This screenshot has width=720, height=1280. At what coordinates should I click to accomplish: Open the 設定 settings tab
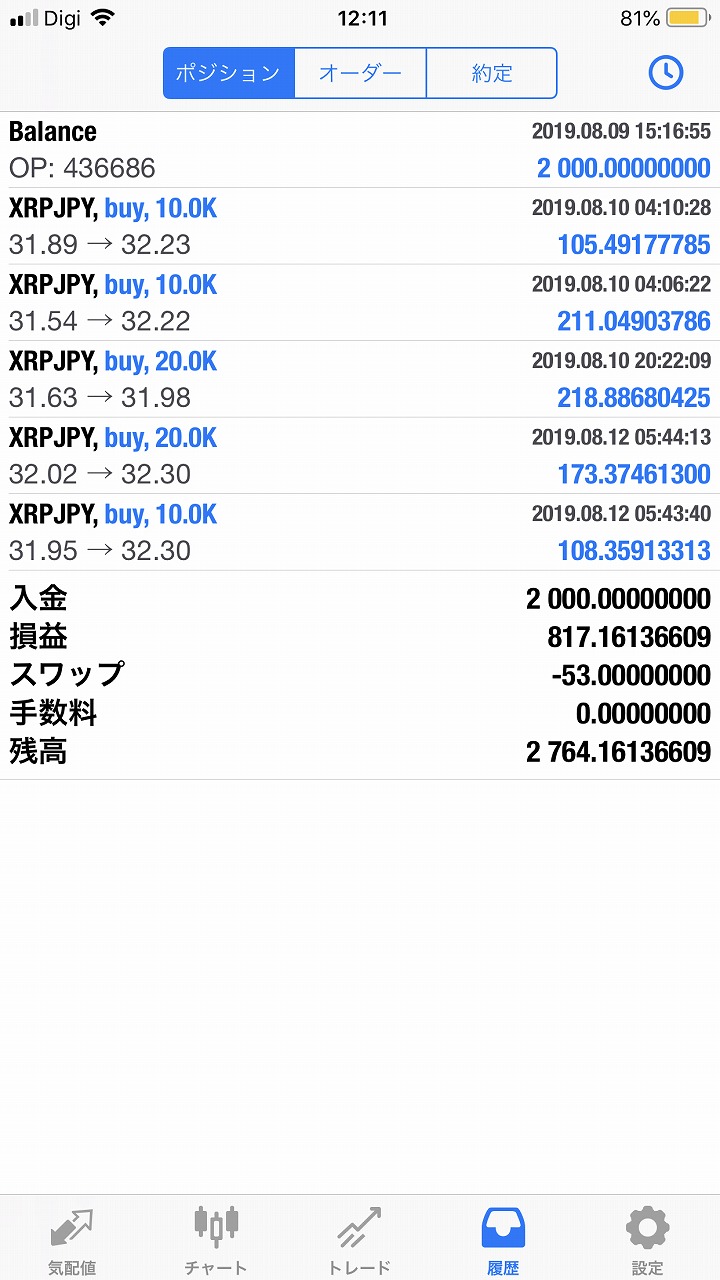point(647,1239)
